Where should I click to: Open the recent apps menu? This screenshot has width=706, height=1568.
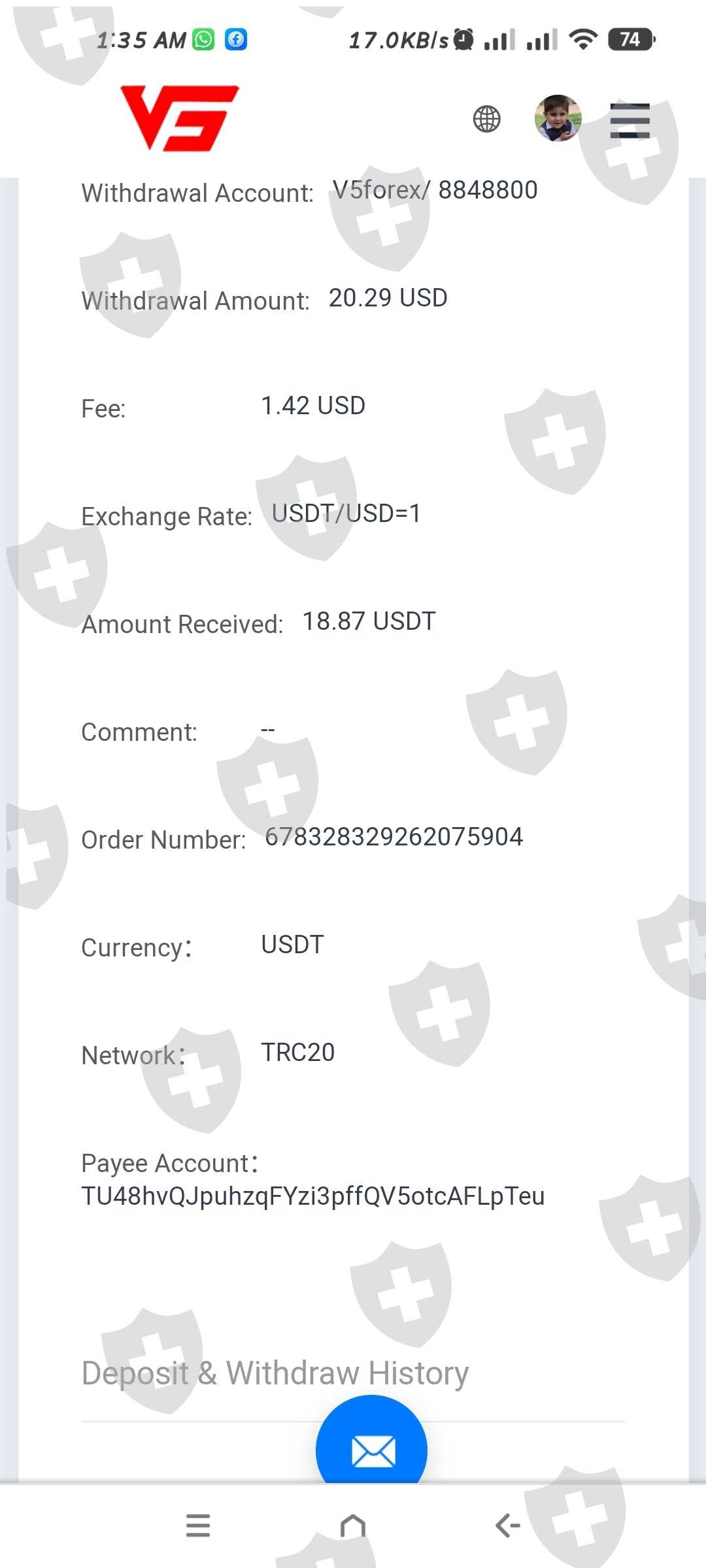coord(198,1526)
